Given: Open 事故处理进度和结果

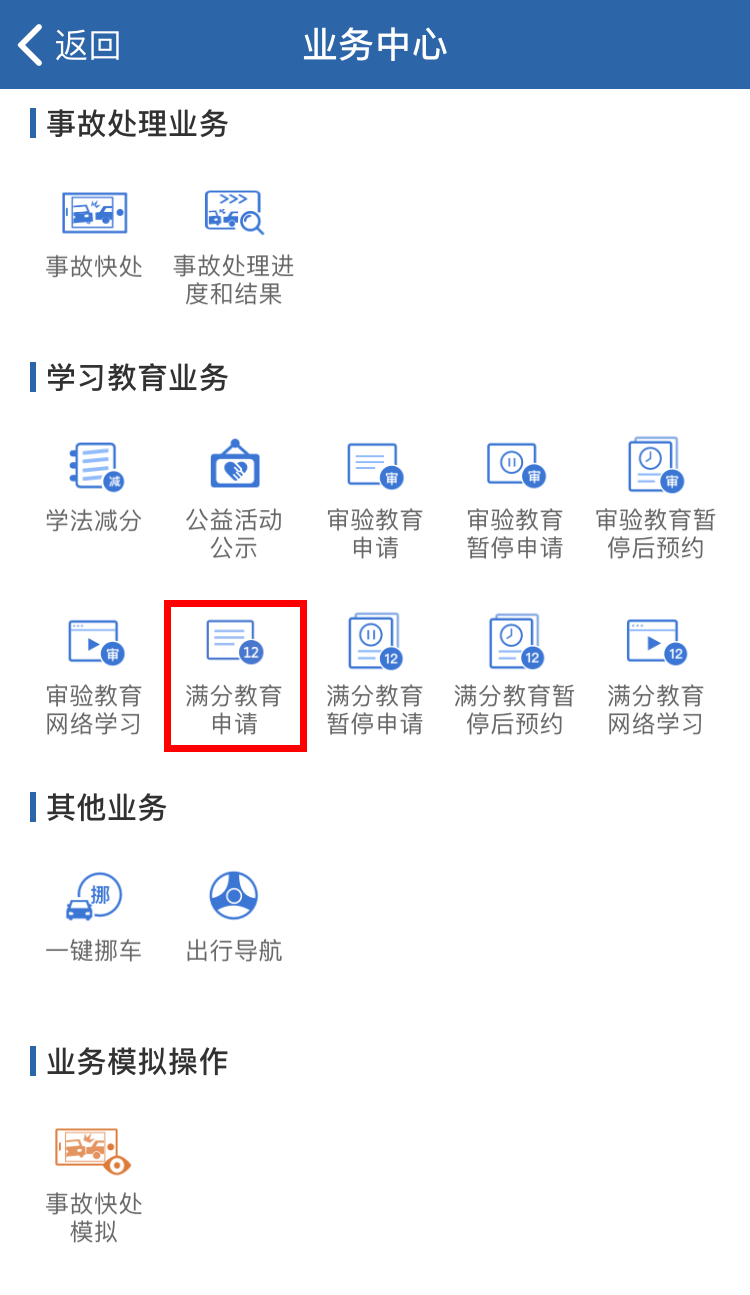Looking at the screenshot, I should (x=234, y=247).
